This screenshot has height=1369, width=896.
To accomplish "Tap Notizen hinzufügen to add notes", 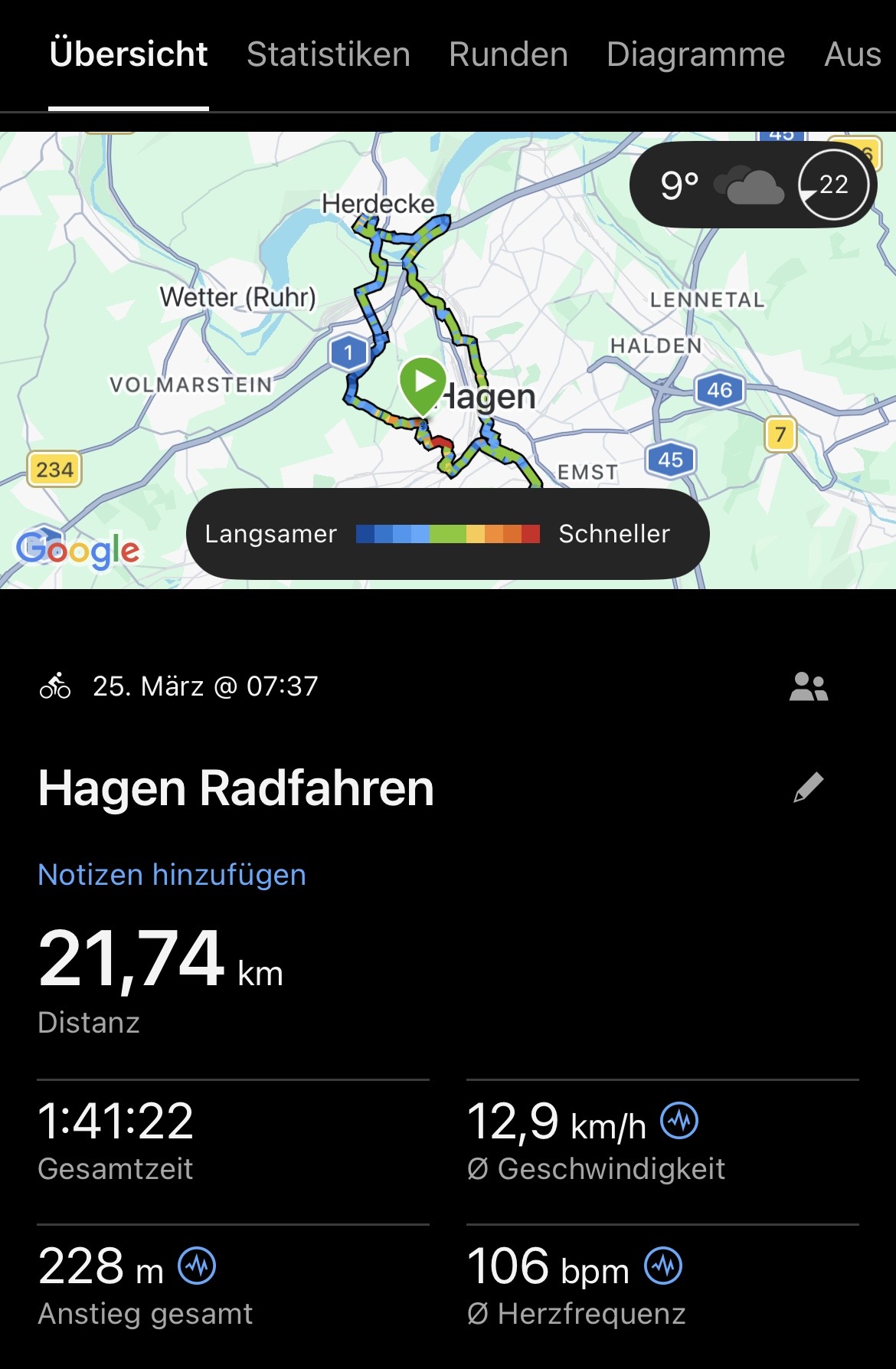I will click(x=172, y=875).
